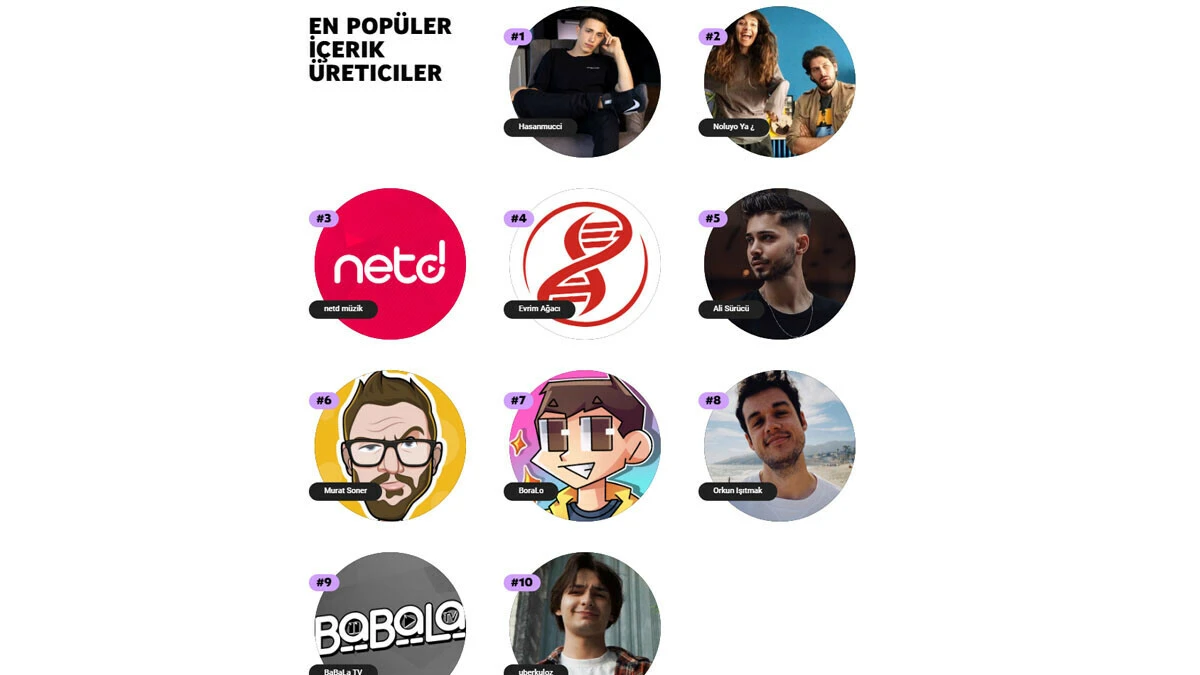Select the BoraLo channel
The image size is (1200, 675).
[584, 446]
